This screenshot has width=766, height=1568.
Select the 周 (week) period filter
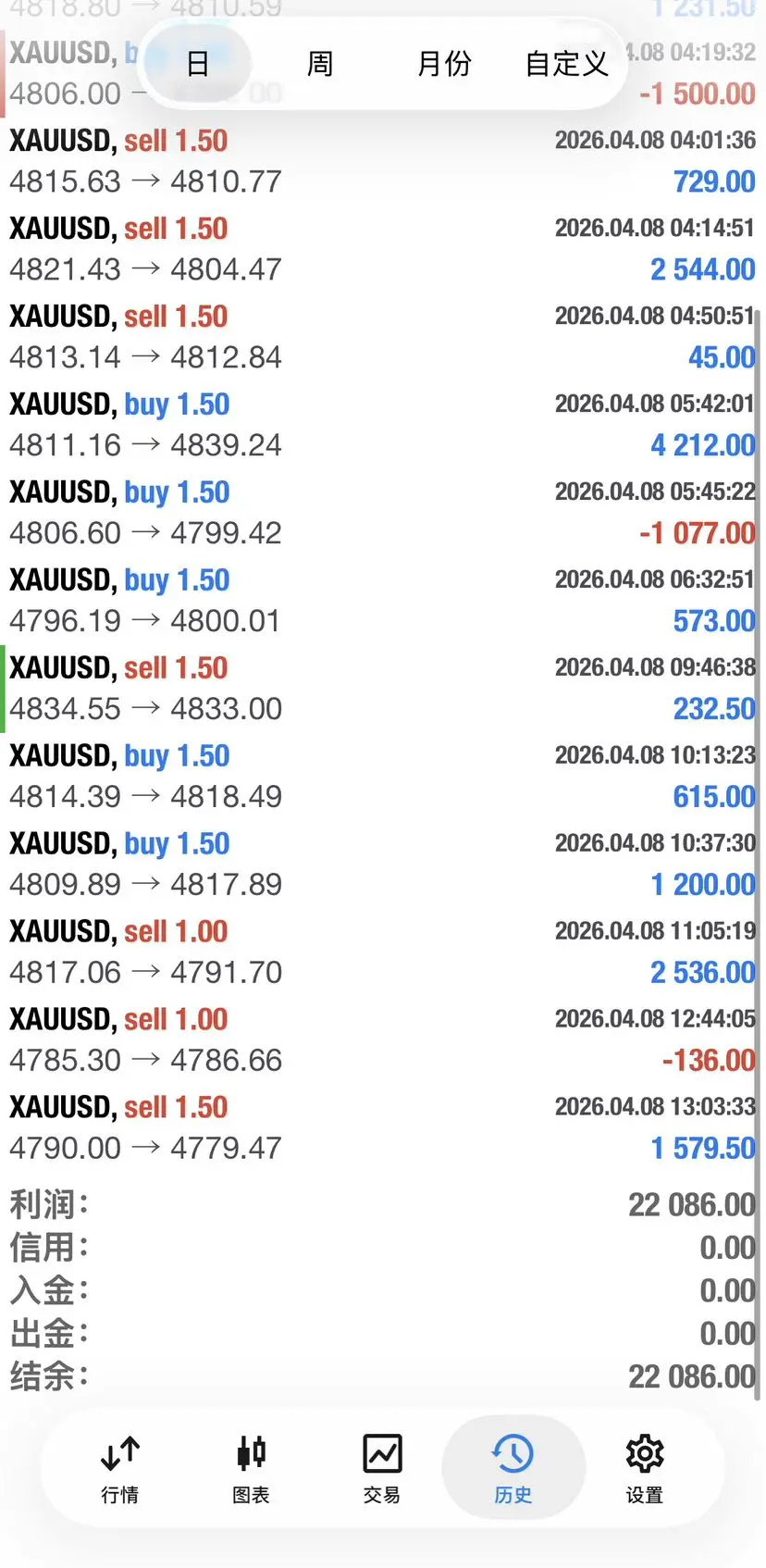[319, 63]
